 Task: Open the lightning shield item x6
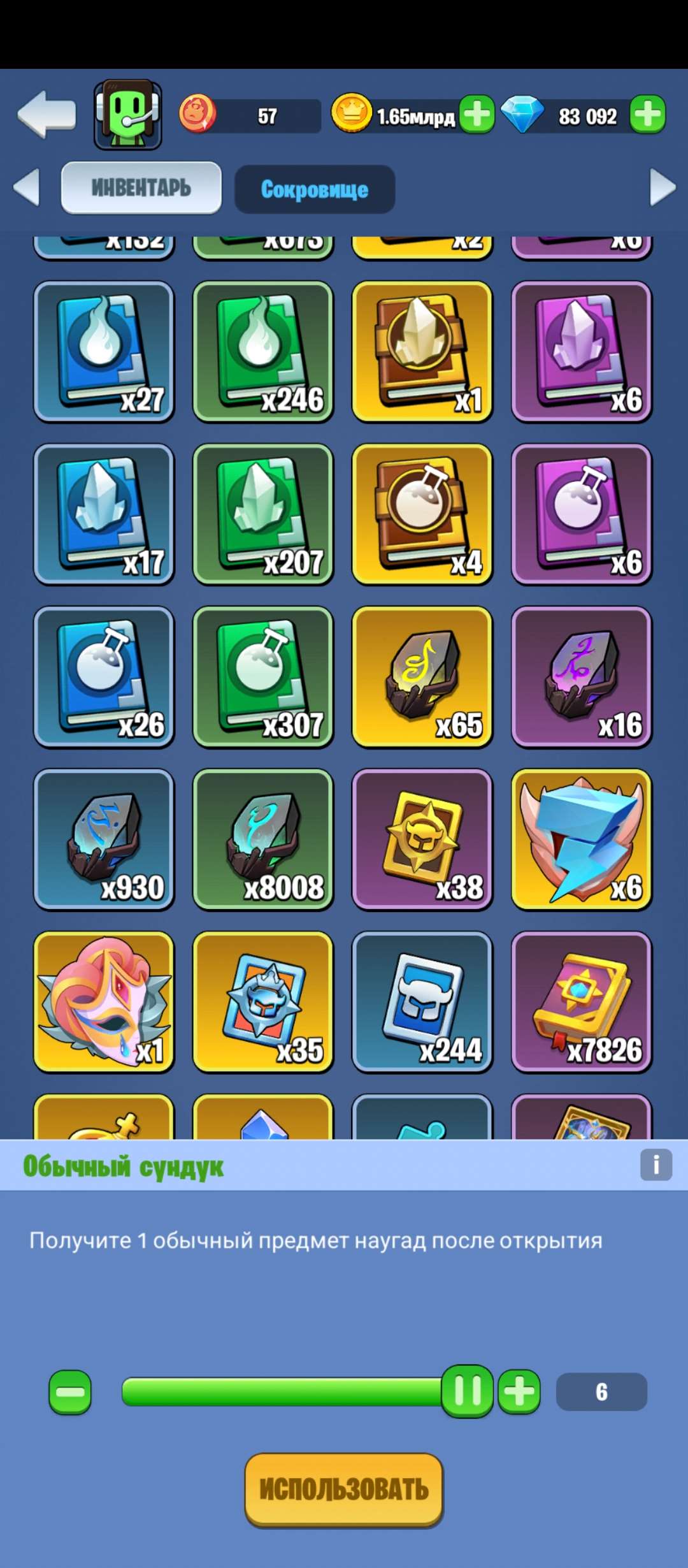(x=582, y=839)
